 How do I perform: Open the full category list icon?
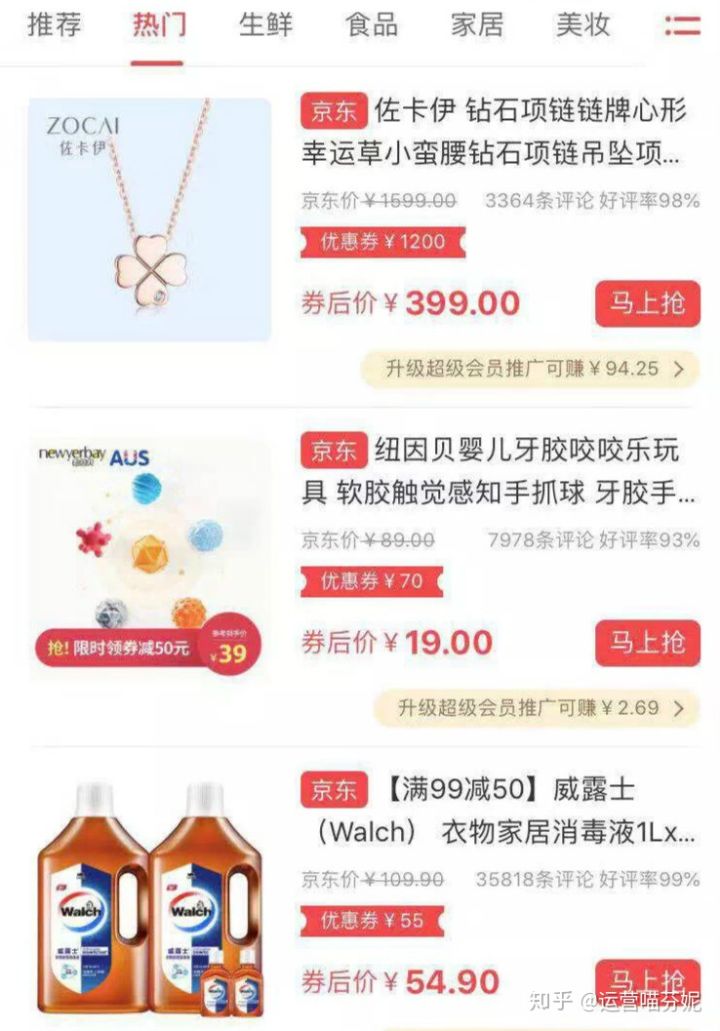point(682,25)
